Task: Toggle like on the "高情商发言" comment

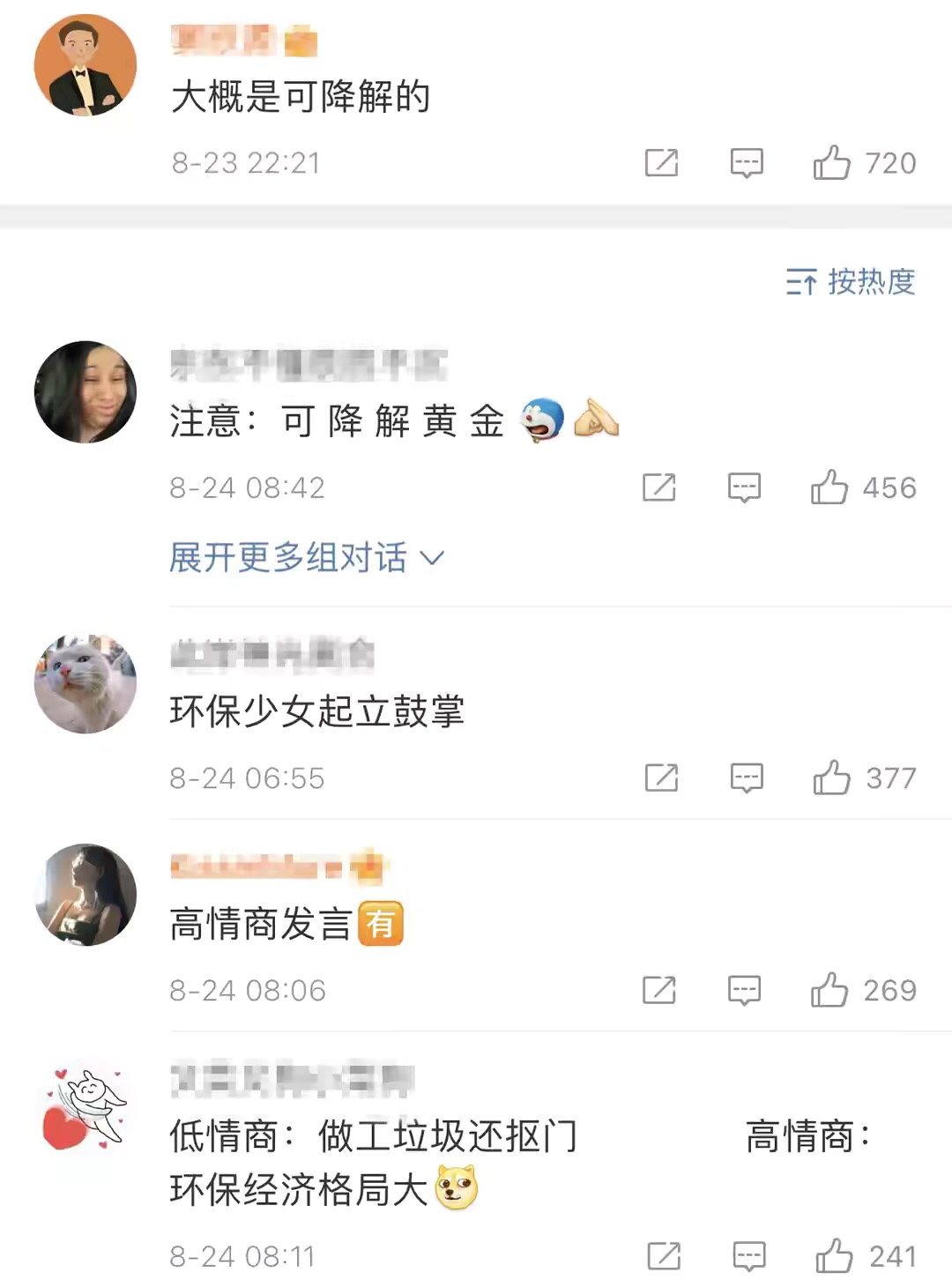Action: coord(829,991)
